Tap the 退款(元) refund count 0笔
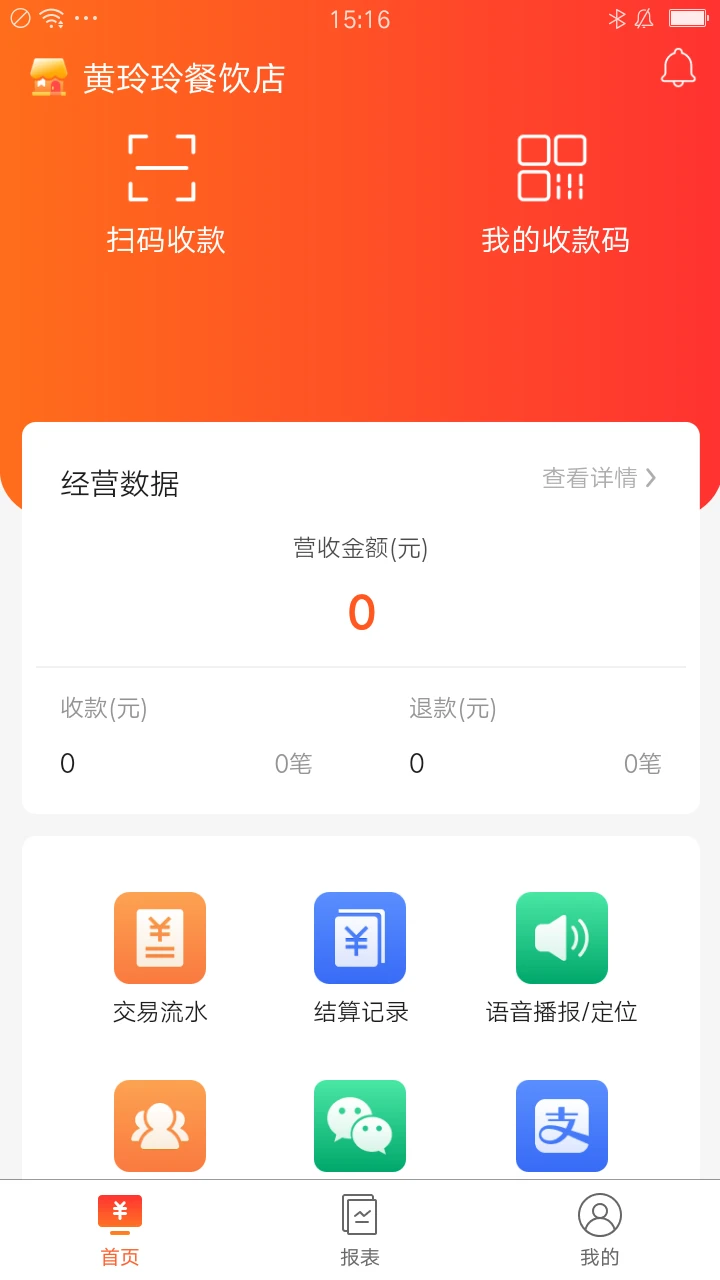 click(x=641, y=763)
